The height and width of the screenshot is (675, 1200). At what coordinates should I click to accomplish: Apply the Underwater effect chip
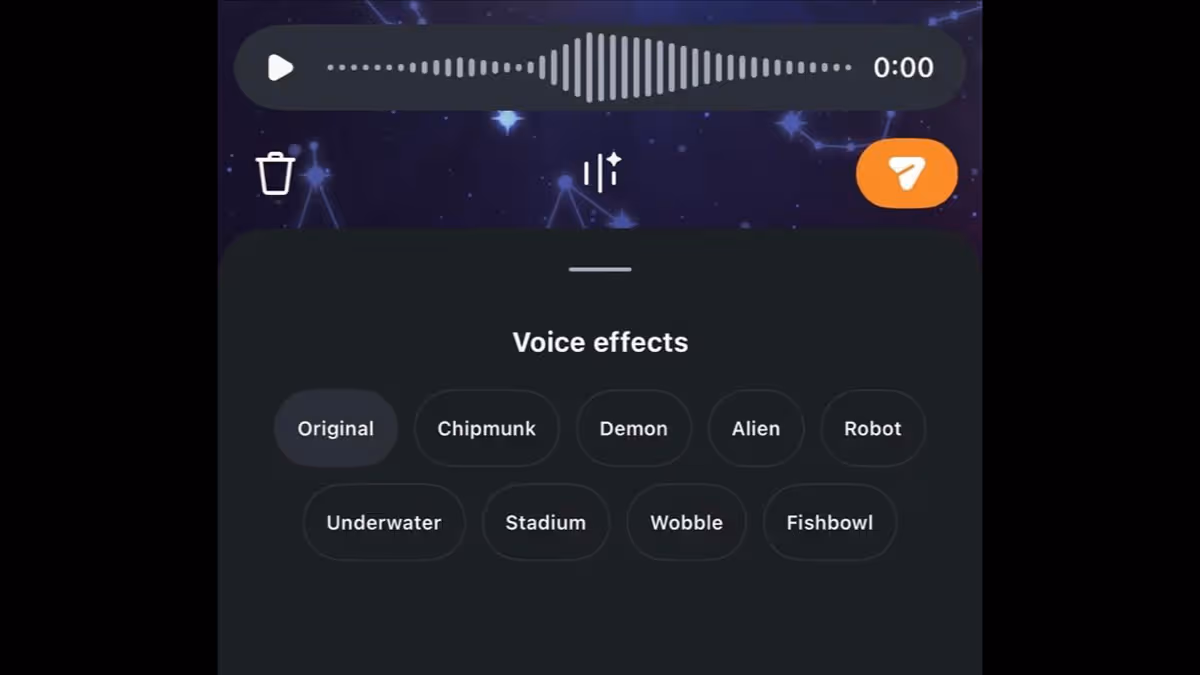pyautogui.click(x=384, y=522)
